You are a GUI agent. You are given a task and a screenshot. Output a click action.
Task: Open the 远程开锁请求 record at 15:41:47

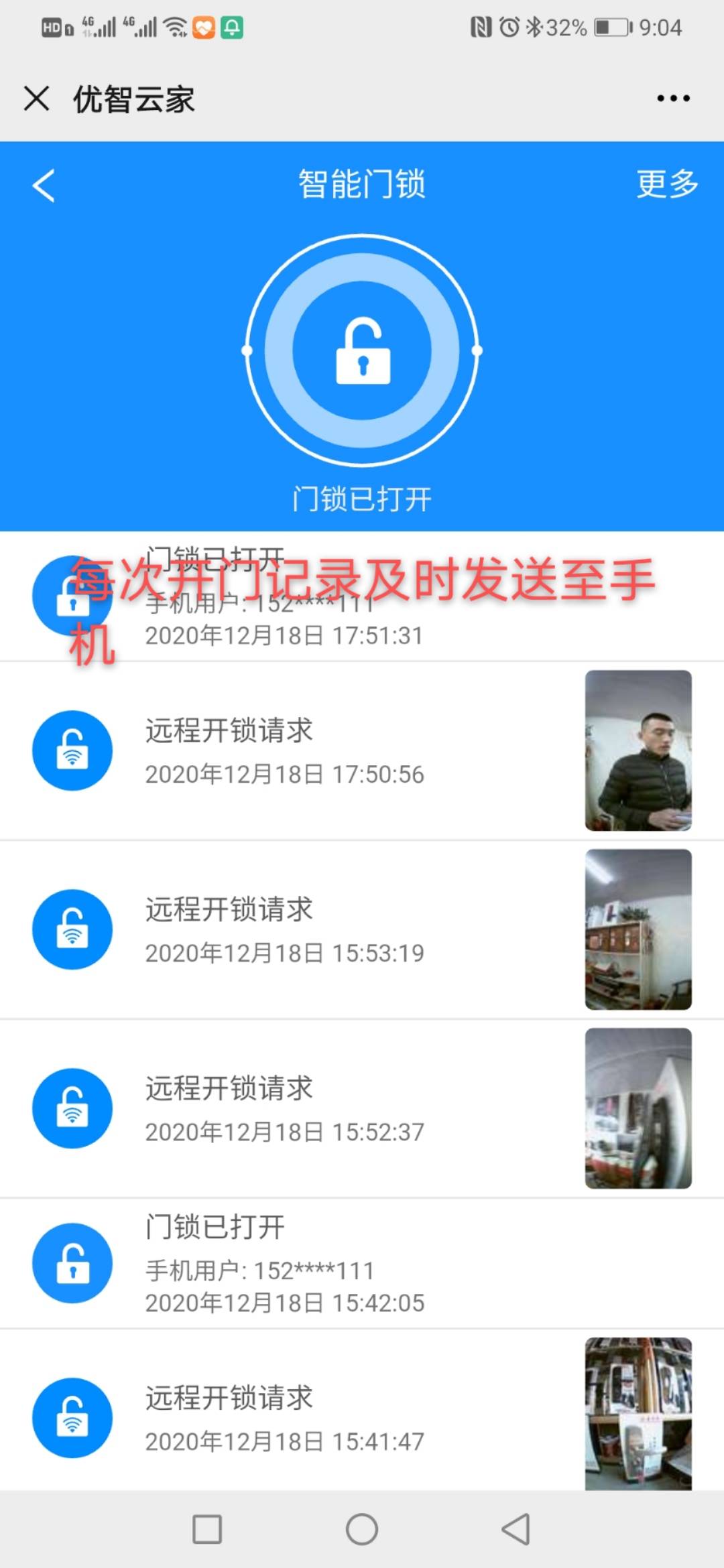pyautogui.click(x=362, y=1411)
